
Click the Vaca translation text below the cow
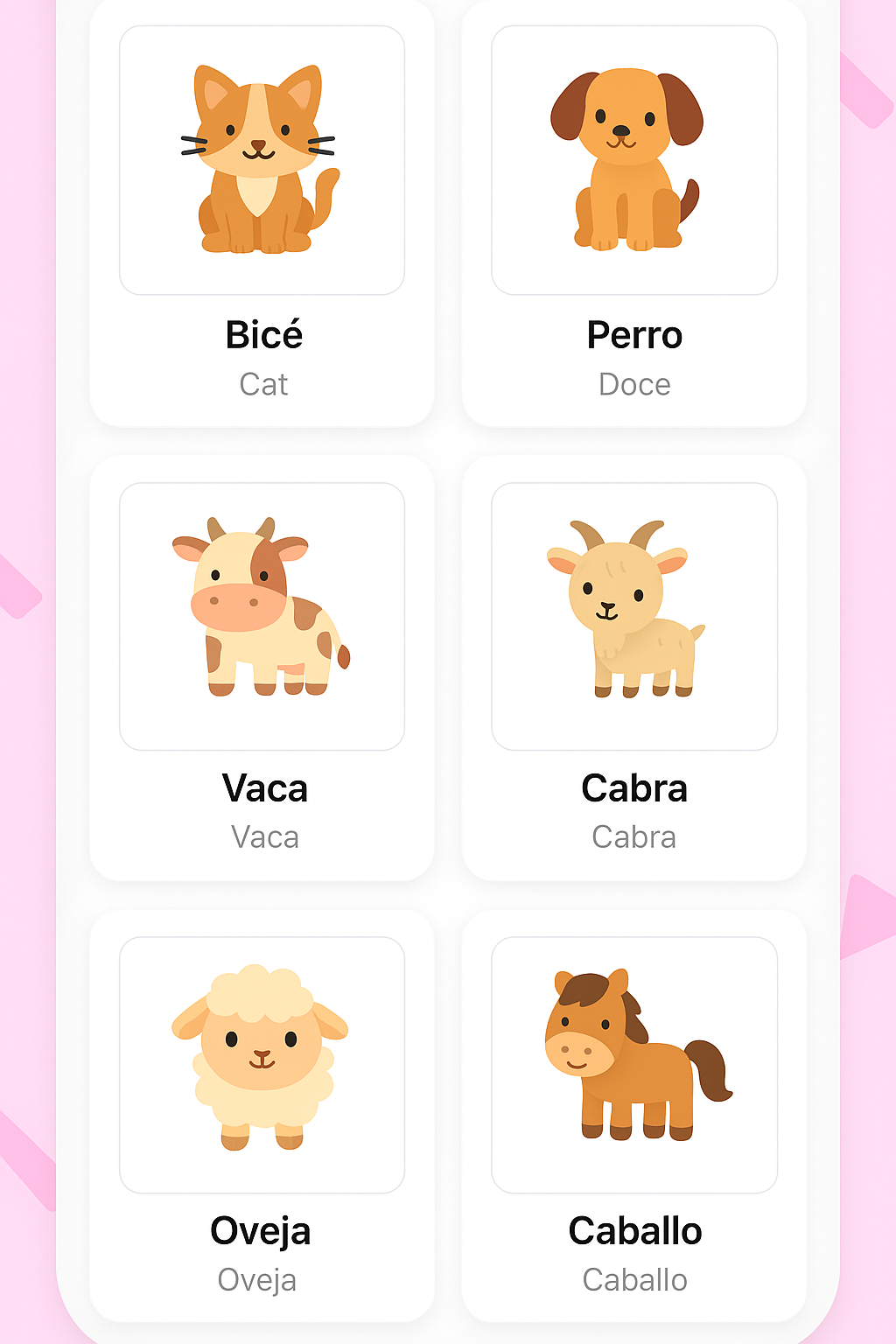pos(263,837)
